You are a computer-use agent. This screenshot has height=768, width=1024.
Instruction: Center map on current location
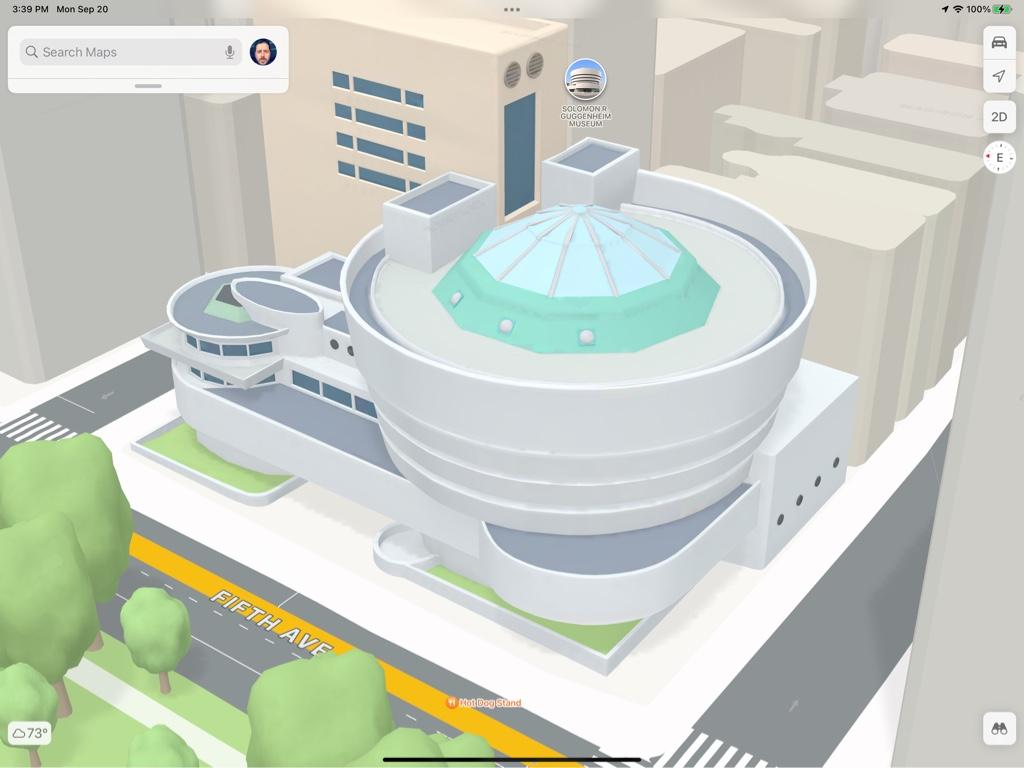(999, 77)
